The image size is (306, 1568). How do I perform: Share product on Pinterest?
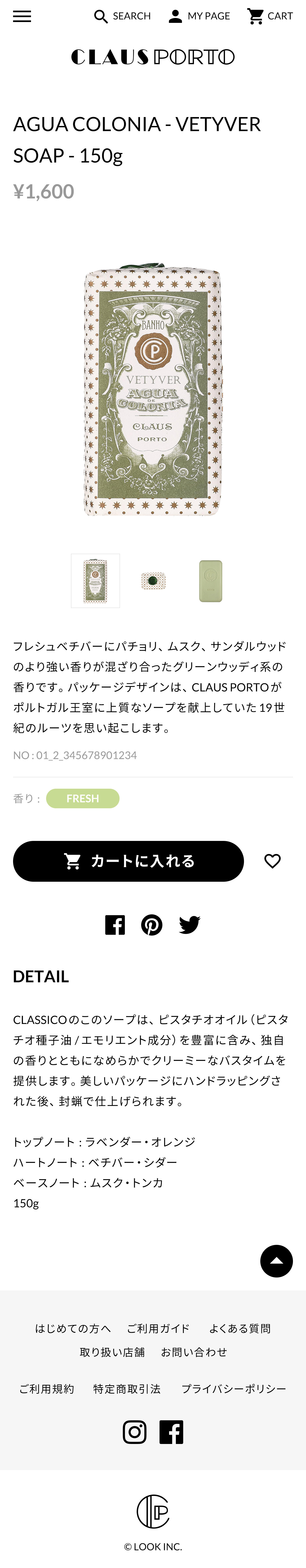(152, 925)
